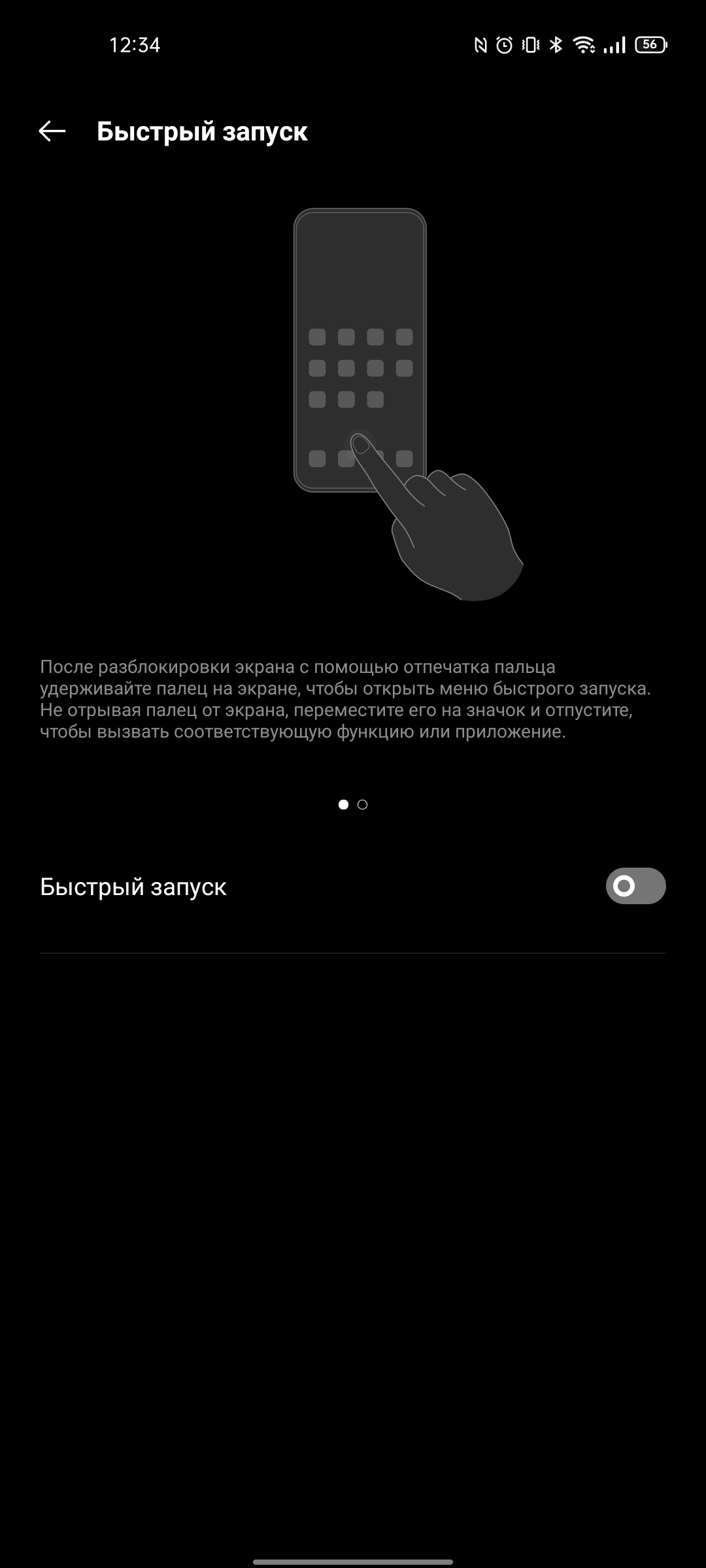This screenshot has width=706, height=1568.
Task: Select the second page indicator dot
Action: (x=363, y=804)
